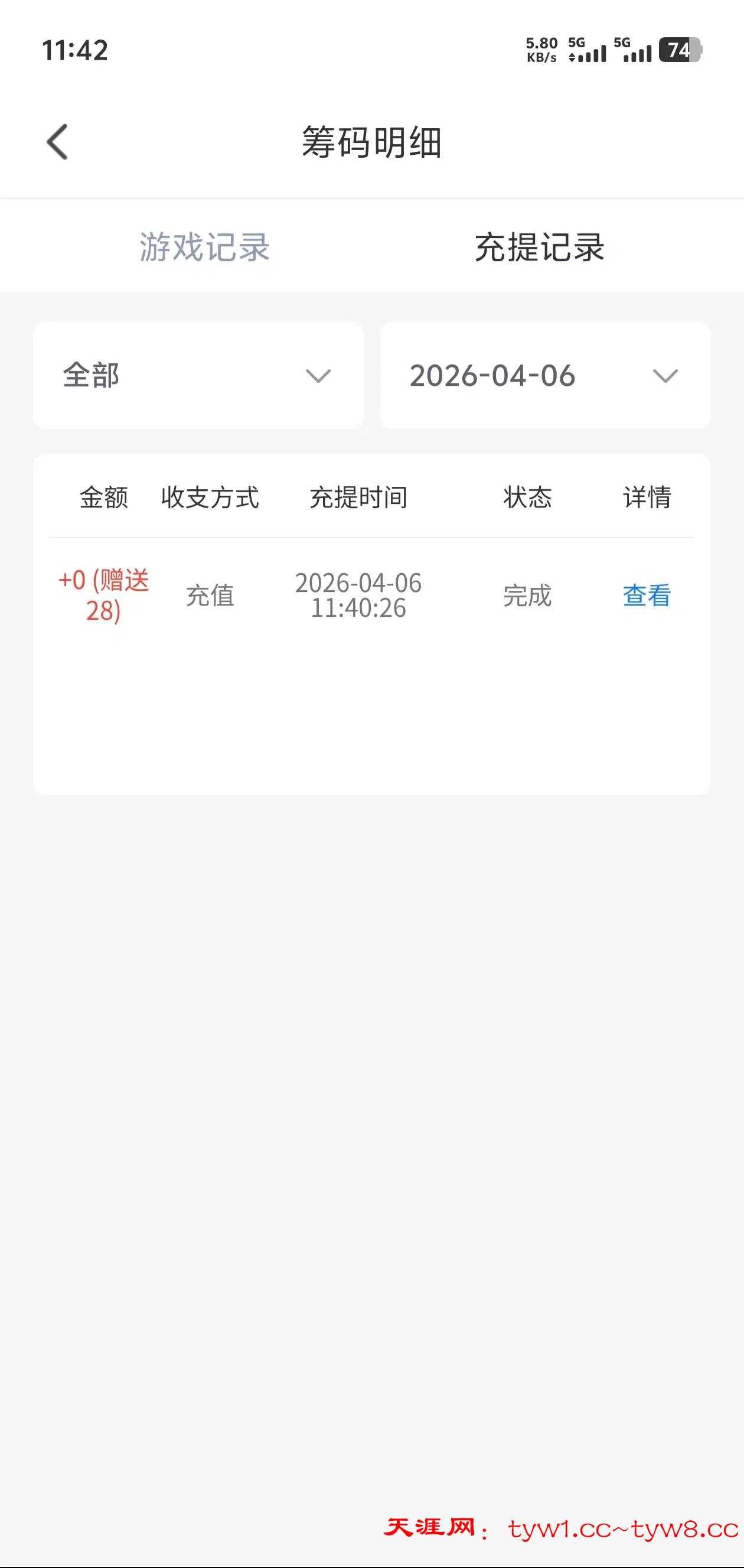This screenshot has width=744, height=1568.
Task: Switch to the 游戏记录 tab
Action: (204, 247)
